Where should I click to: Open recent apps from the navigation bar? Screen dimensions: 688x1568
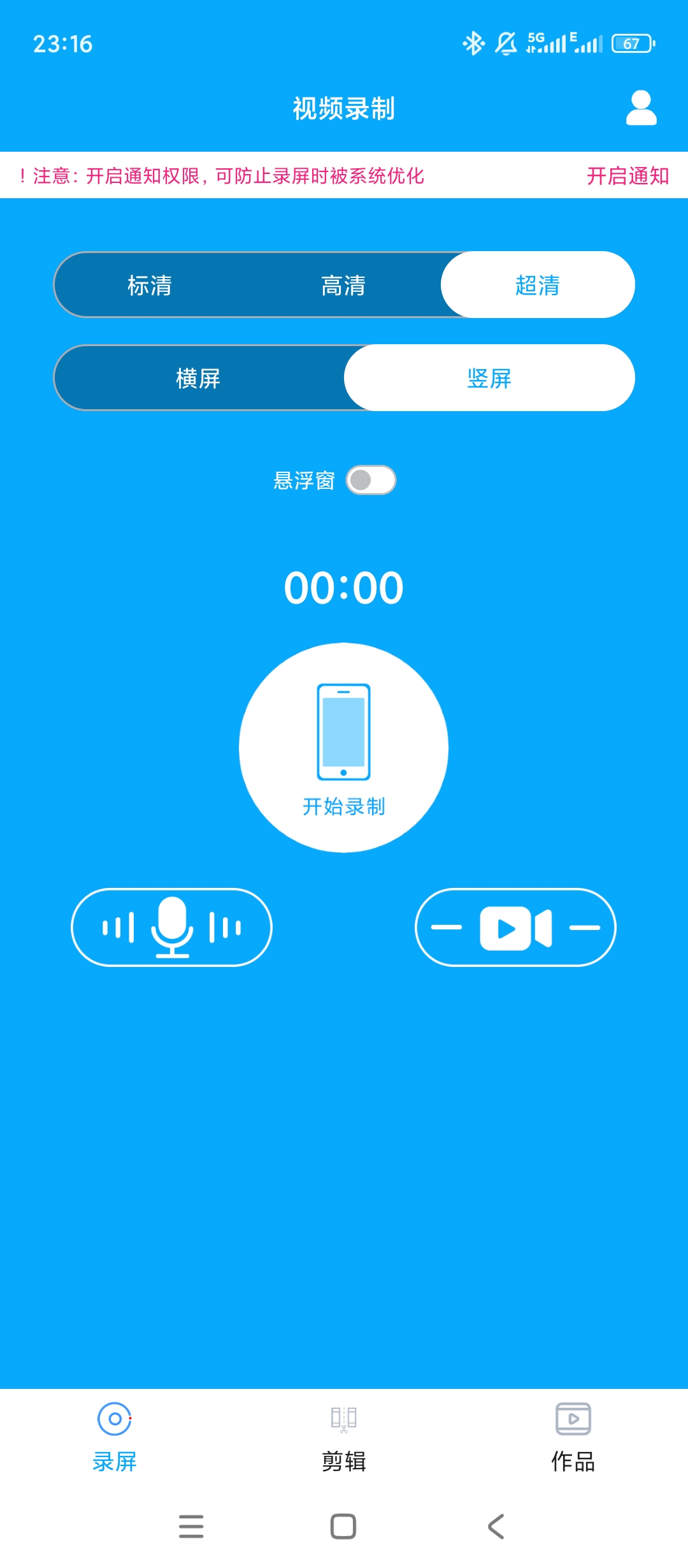191,1527
